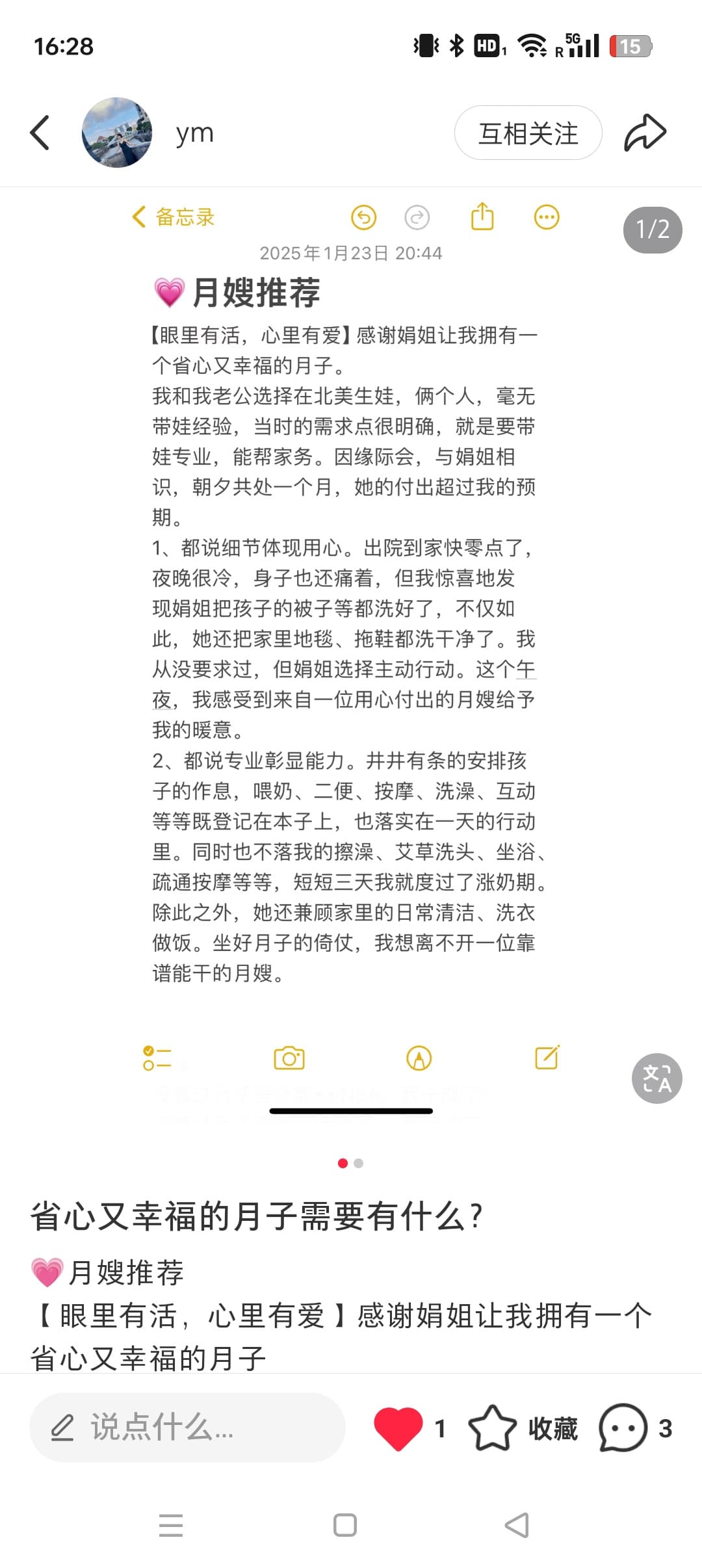Select the markup pen tool in the memo
The image size is (702, 1568).
coord(418,1057)
